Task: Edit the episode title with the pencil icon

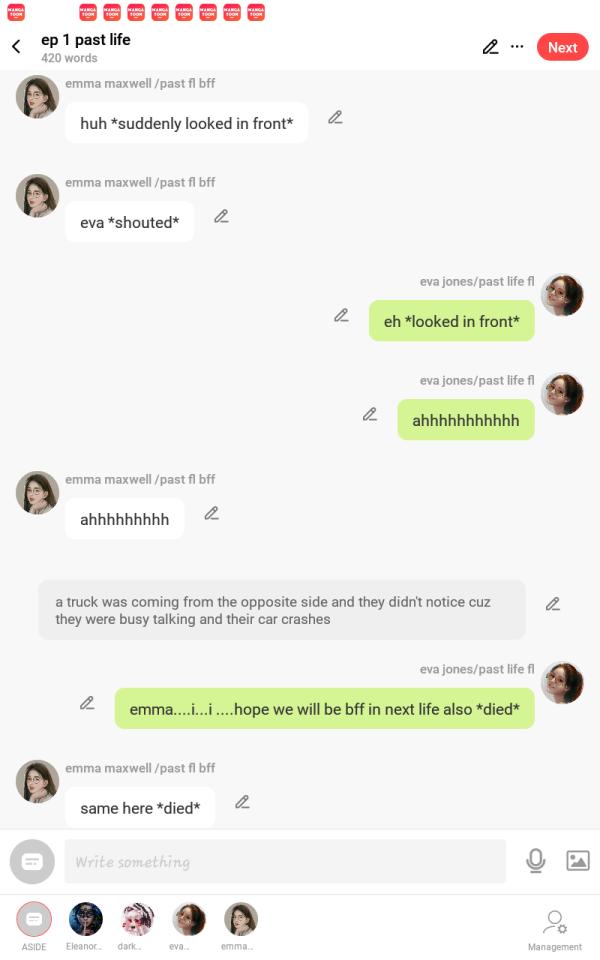Action: pyautogui.click(x=490, y=47)
